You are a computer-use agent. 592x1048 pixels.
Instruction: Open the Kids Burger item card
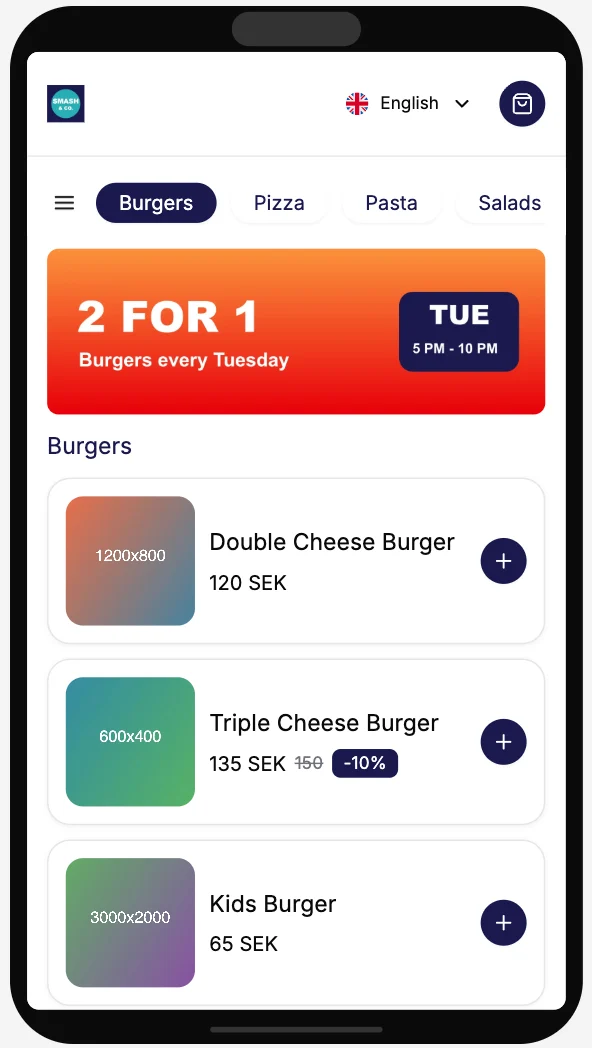point(296,923)
